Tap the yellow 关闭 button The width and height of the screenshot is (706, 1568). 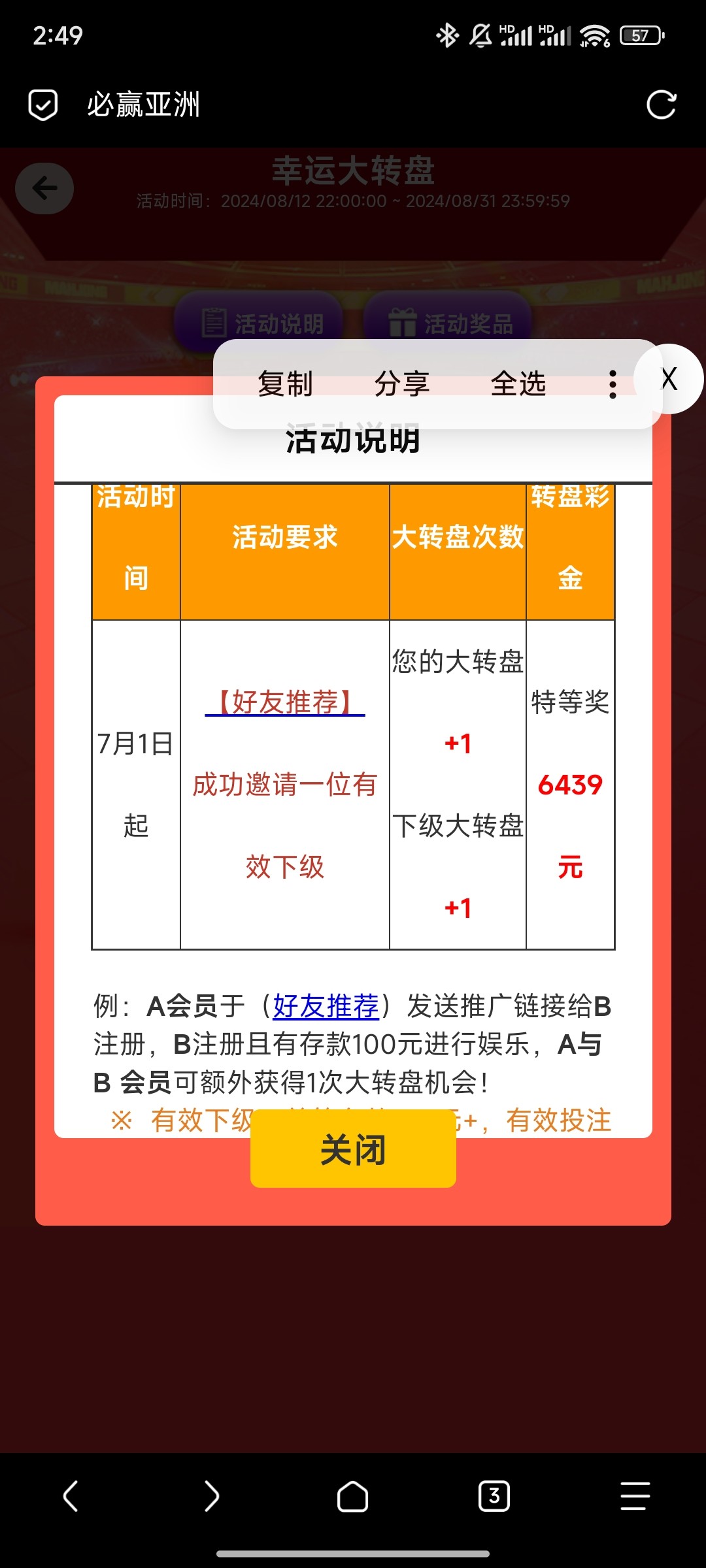point(353,1149)
